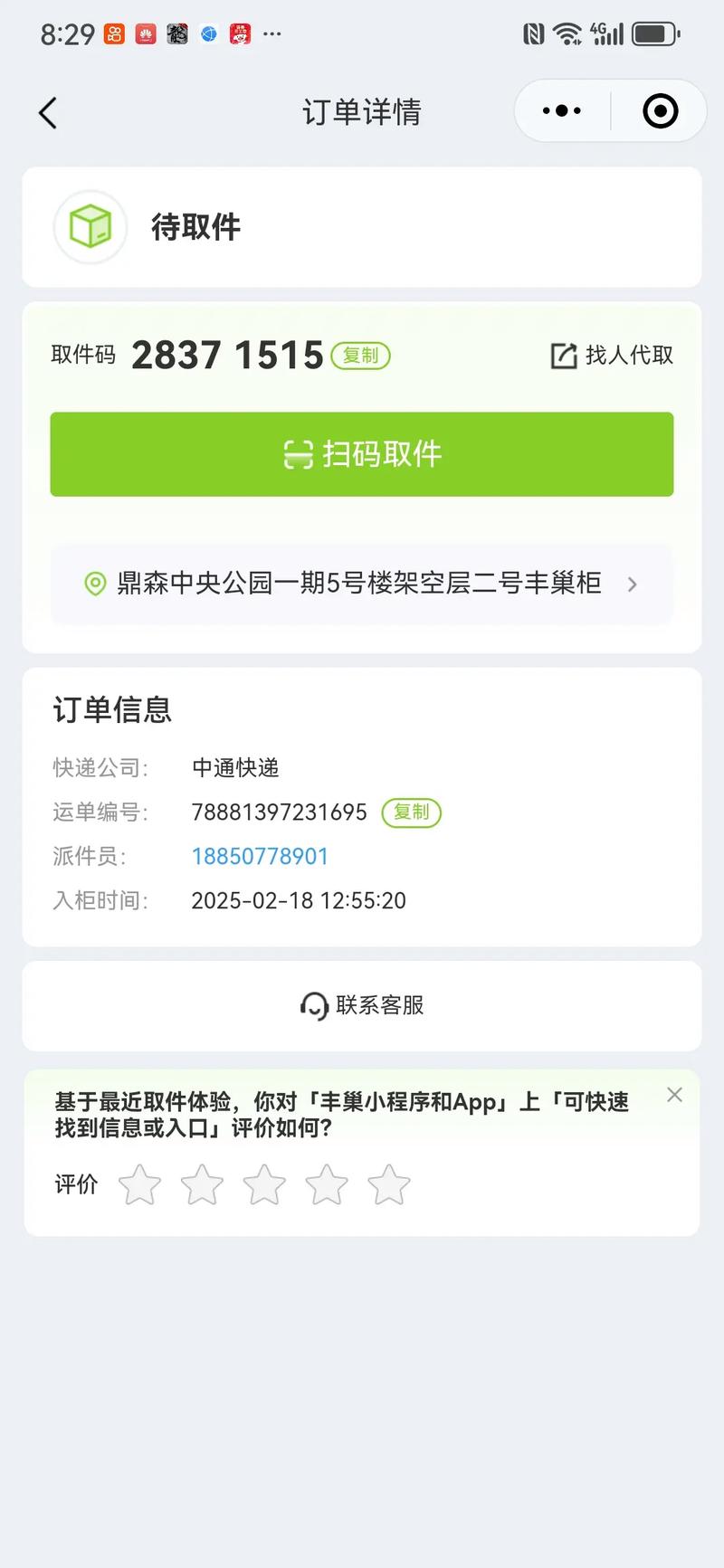Copy waybill number 78881397231695 via 复制
The width and height of the screenshot is (724, 1568).
[411, 813]
